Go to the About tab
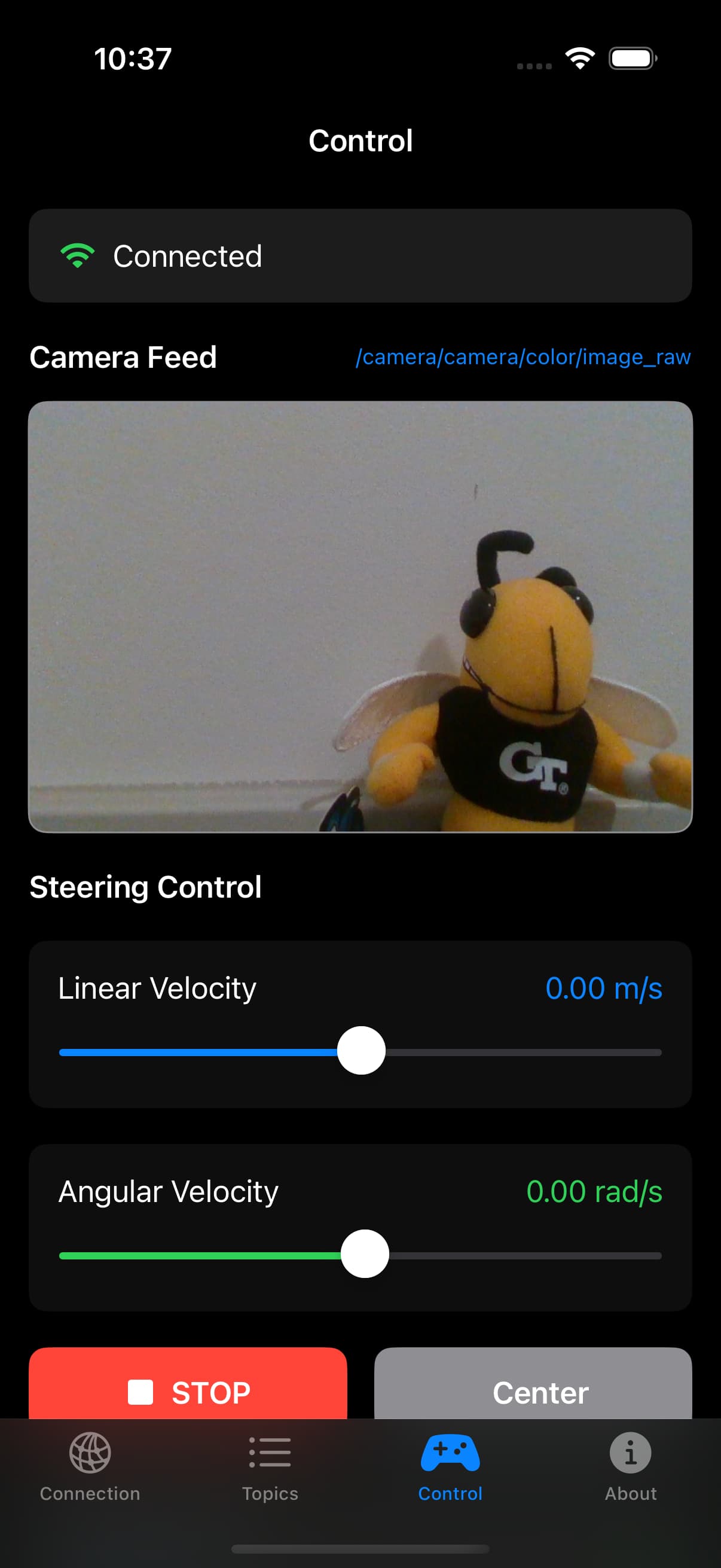The height and width of the screenshot is (1568, 721). tap(630, 1467)
